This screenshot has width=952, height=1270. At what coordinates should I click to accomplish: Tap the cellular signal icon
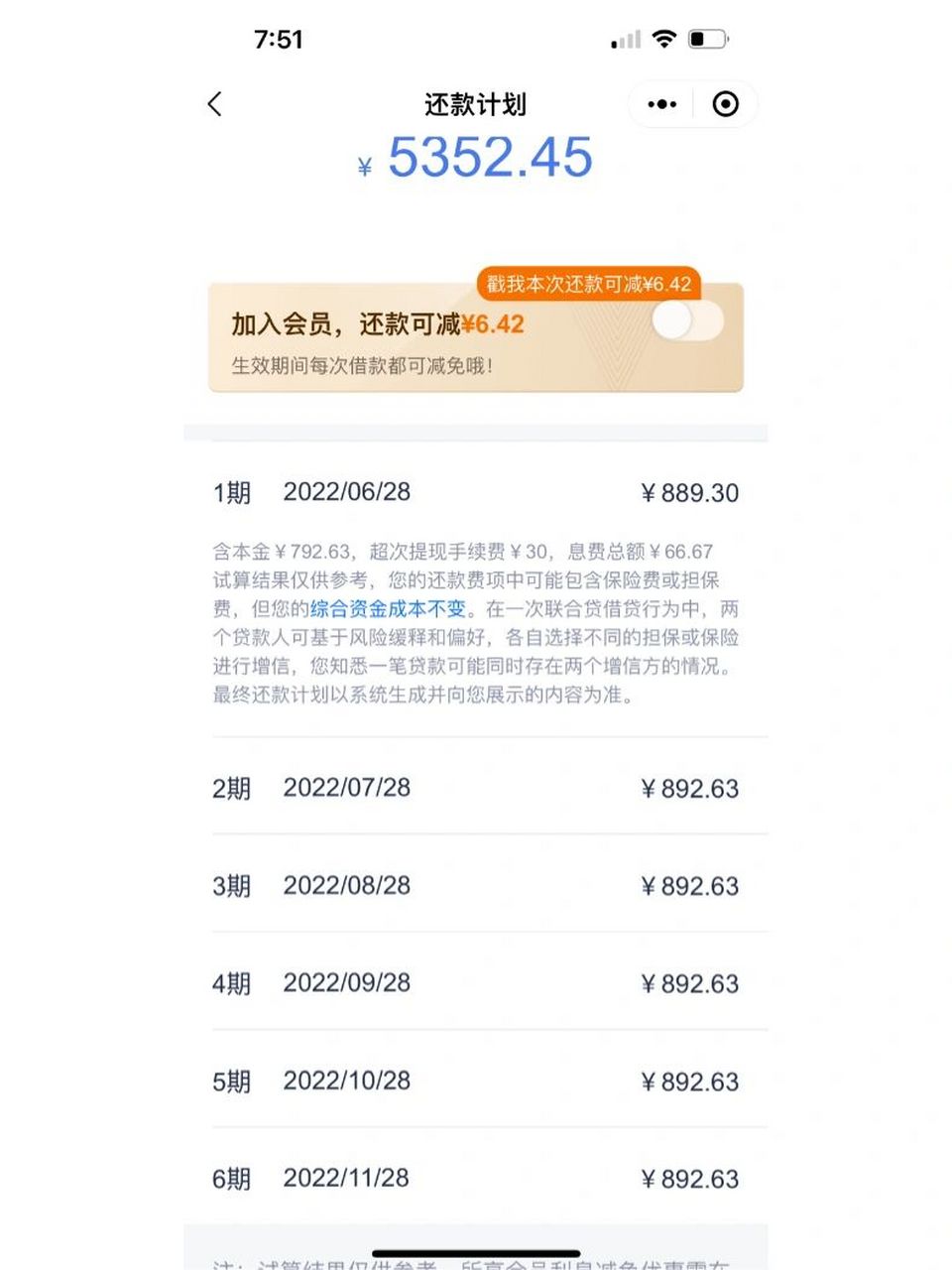[627, 38]
